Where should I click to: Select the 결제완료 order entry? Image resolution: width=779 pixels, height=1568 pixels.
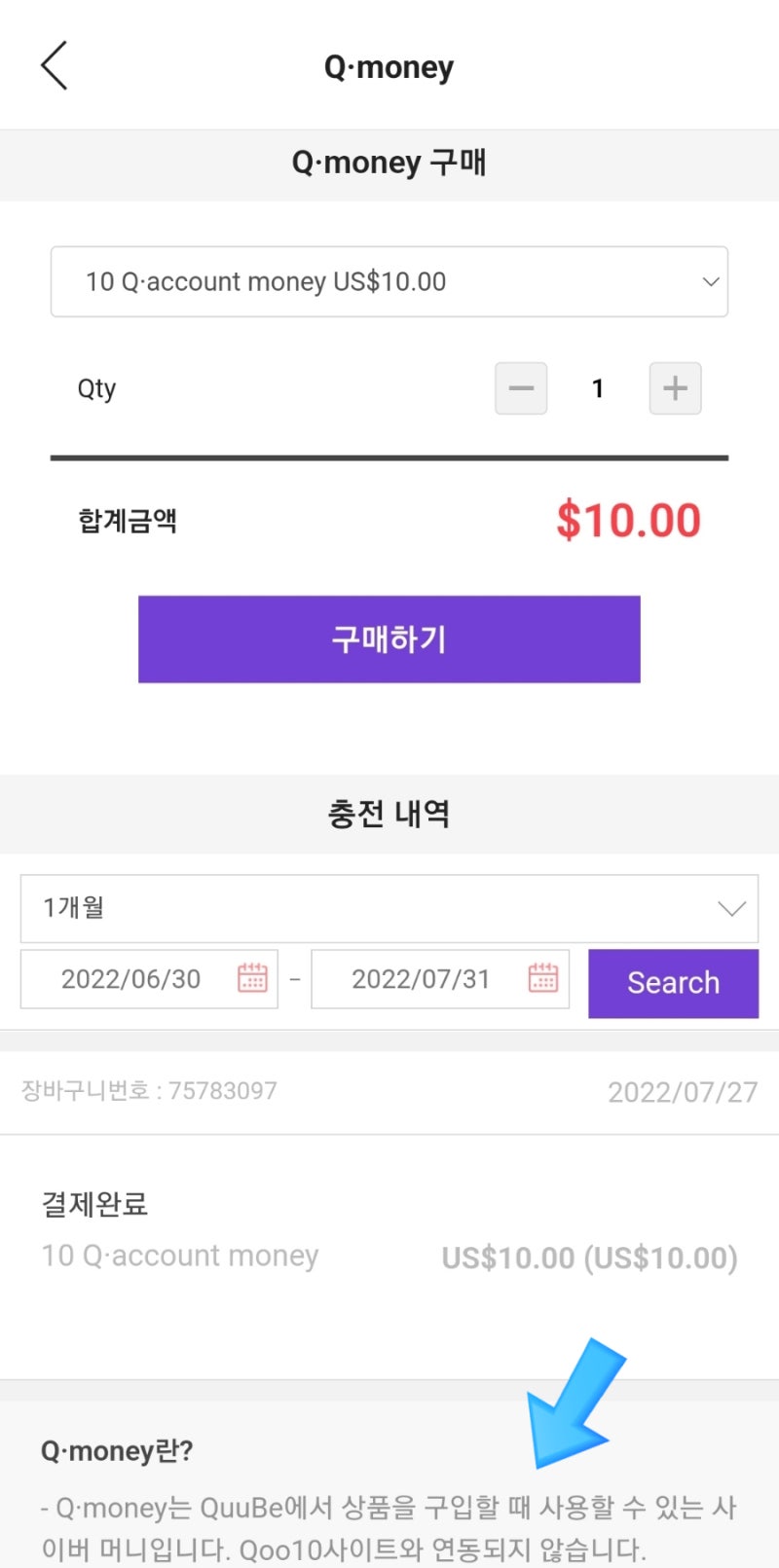tap(93, 1204)
